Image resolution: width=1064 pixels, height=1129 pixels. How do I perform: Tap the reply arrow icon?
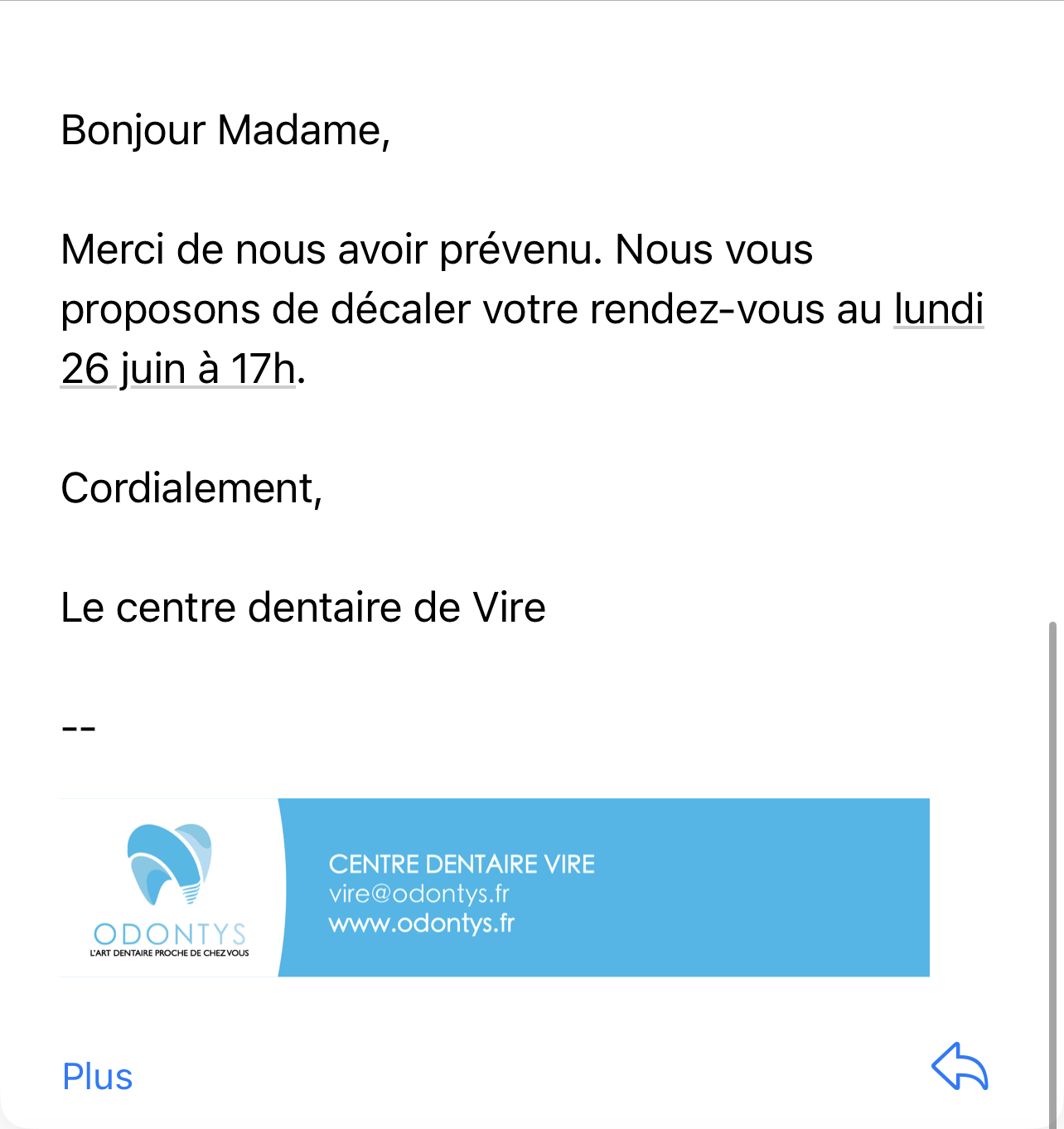(960, 1067)
